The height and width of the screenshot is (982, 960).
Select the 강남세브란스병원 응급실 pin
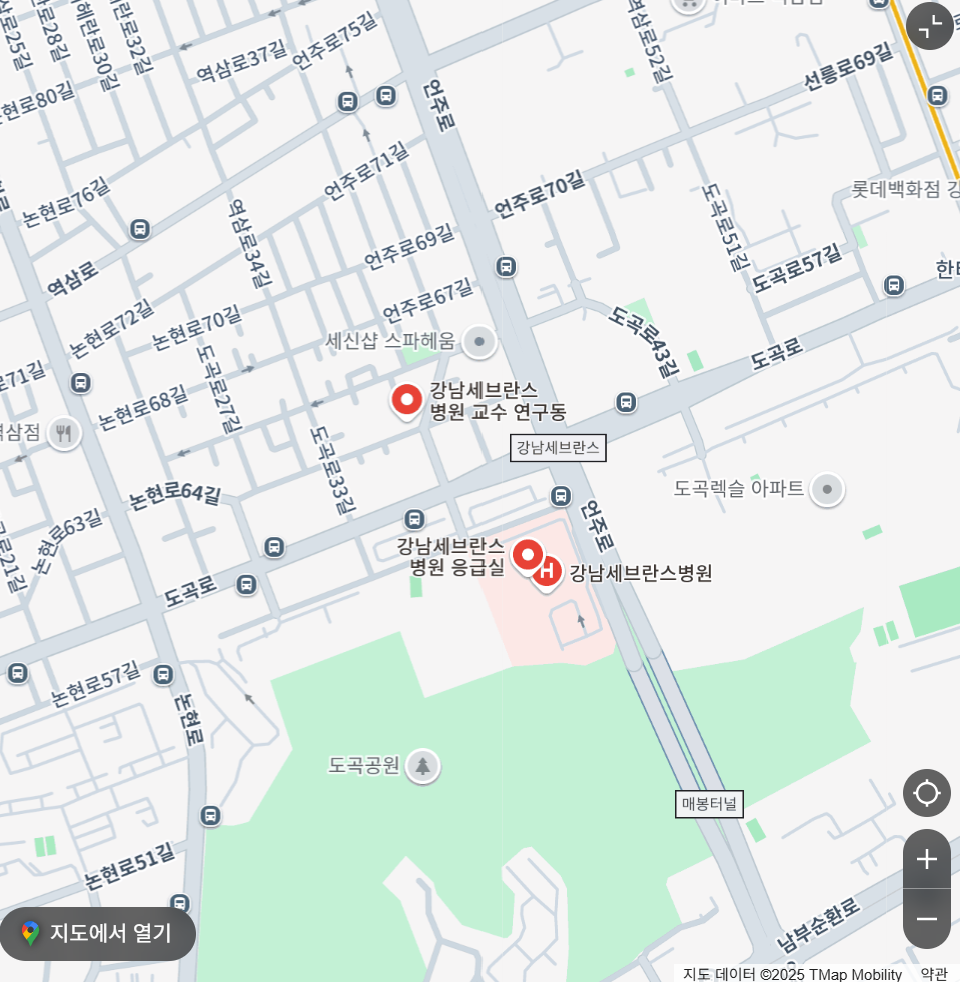(x=528, y=555)
